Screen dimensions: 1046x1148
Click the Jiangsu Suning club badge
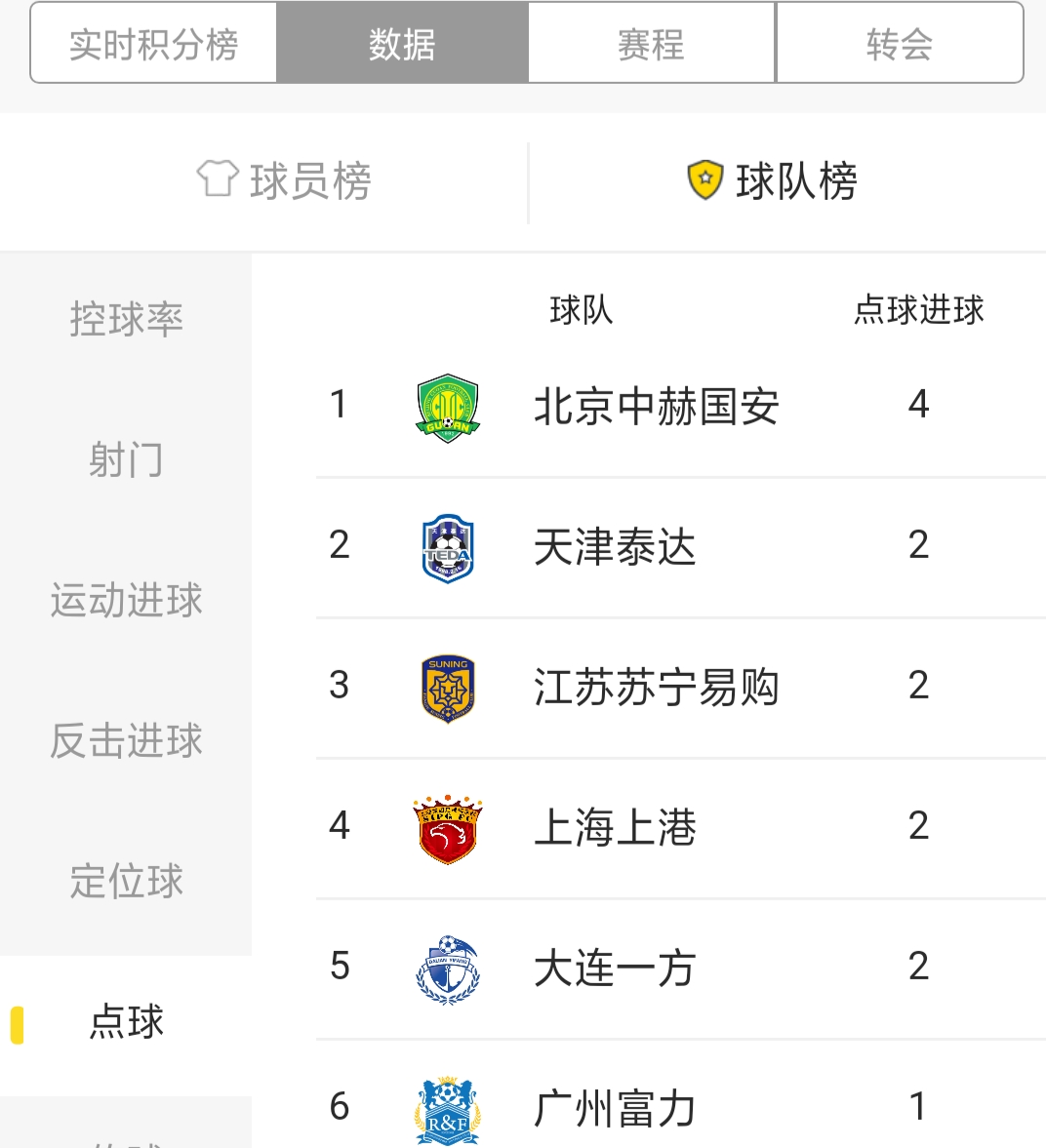(447, 688)
